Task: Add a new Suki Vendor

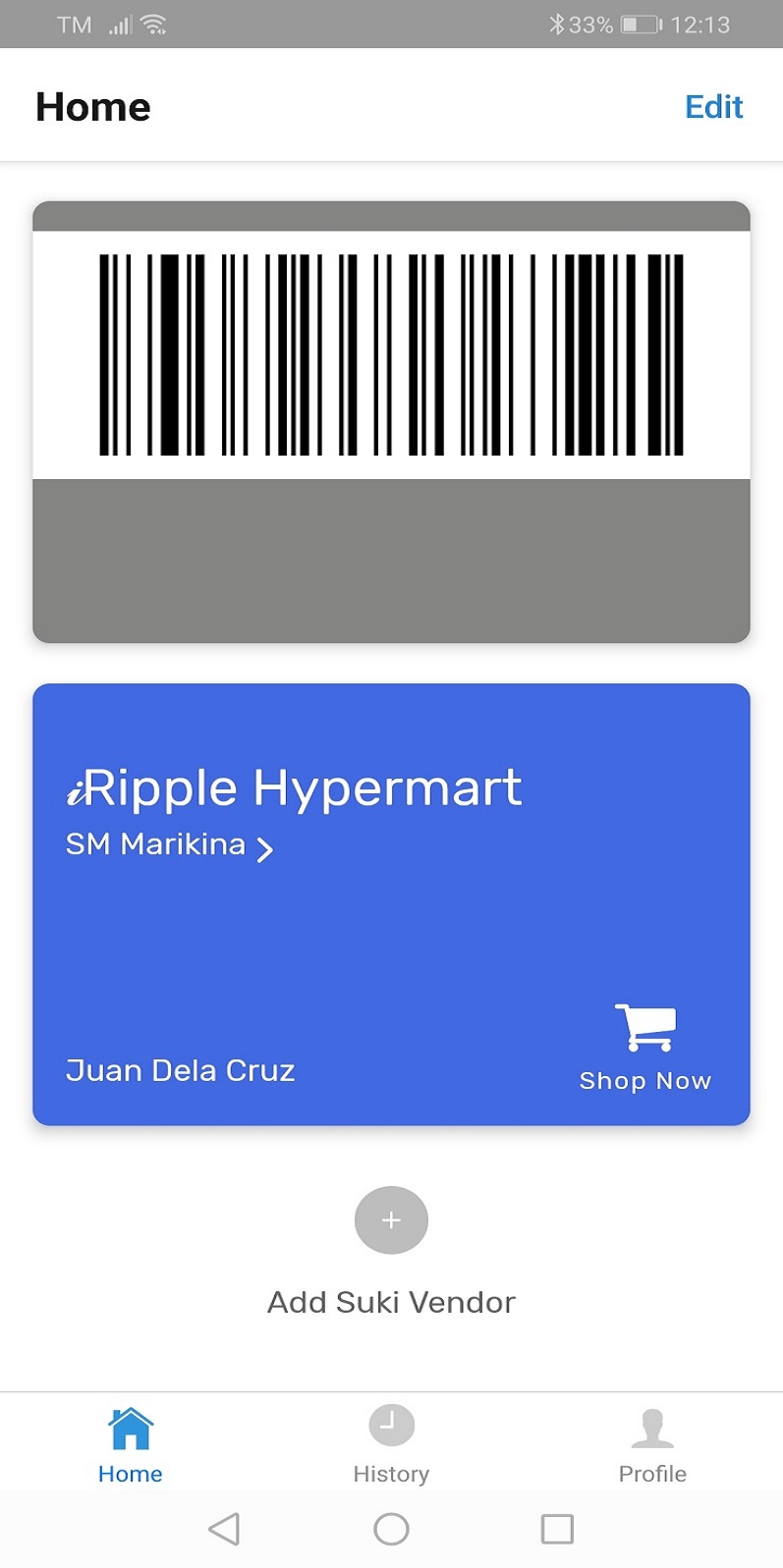Action: 391,1220
